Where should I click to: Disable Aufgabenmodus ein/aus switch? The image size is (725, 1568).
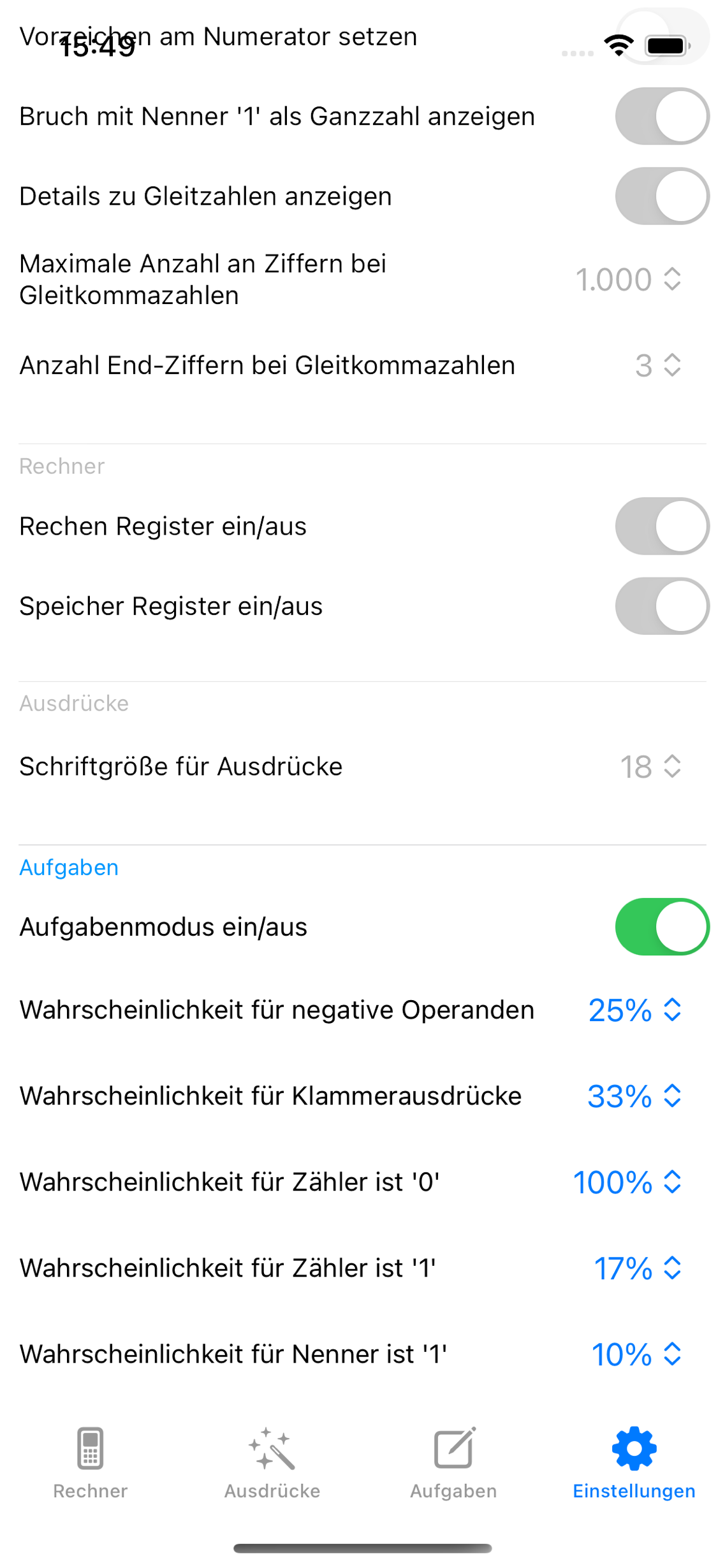pos(661,926)
